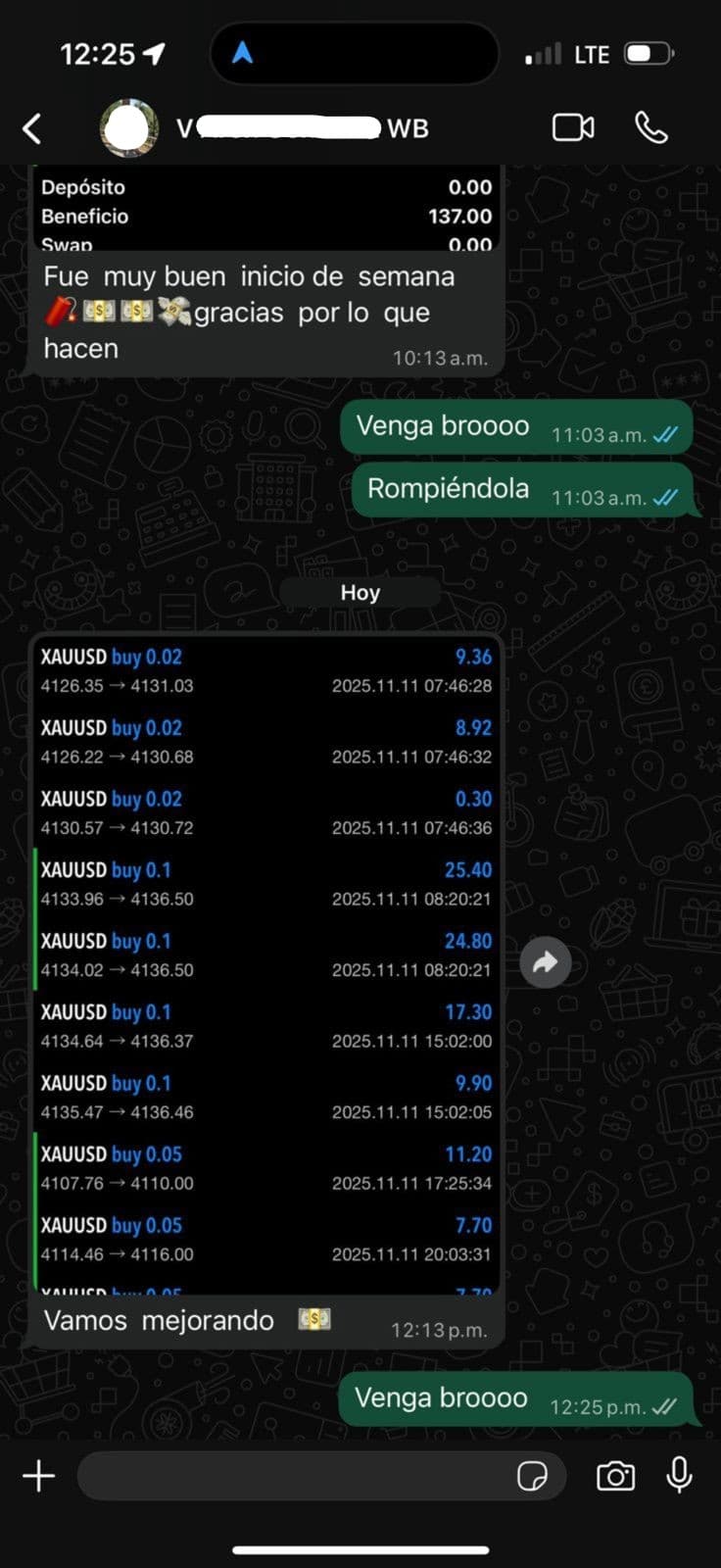Image resolution: width=721 pixels, height=1568 pixels.
Task: Tap the clock showing 12:25 in status bar
Action: (98, 55)
